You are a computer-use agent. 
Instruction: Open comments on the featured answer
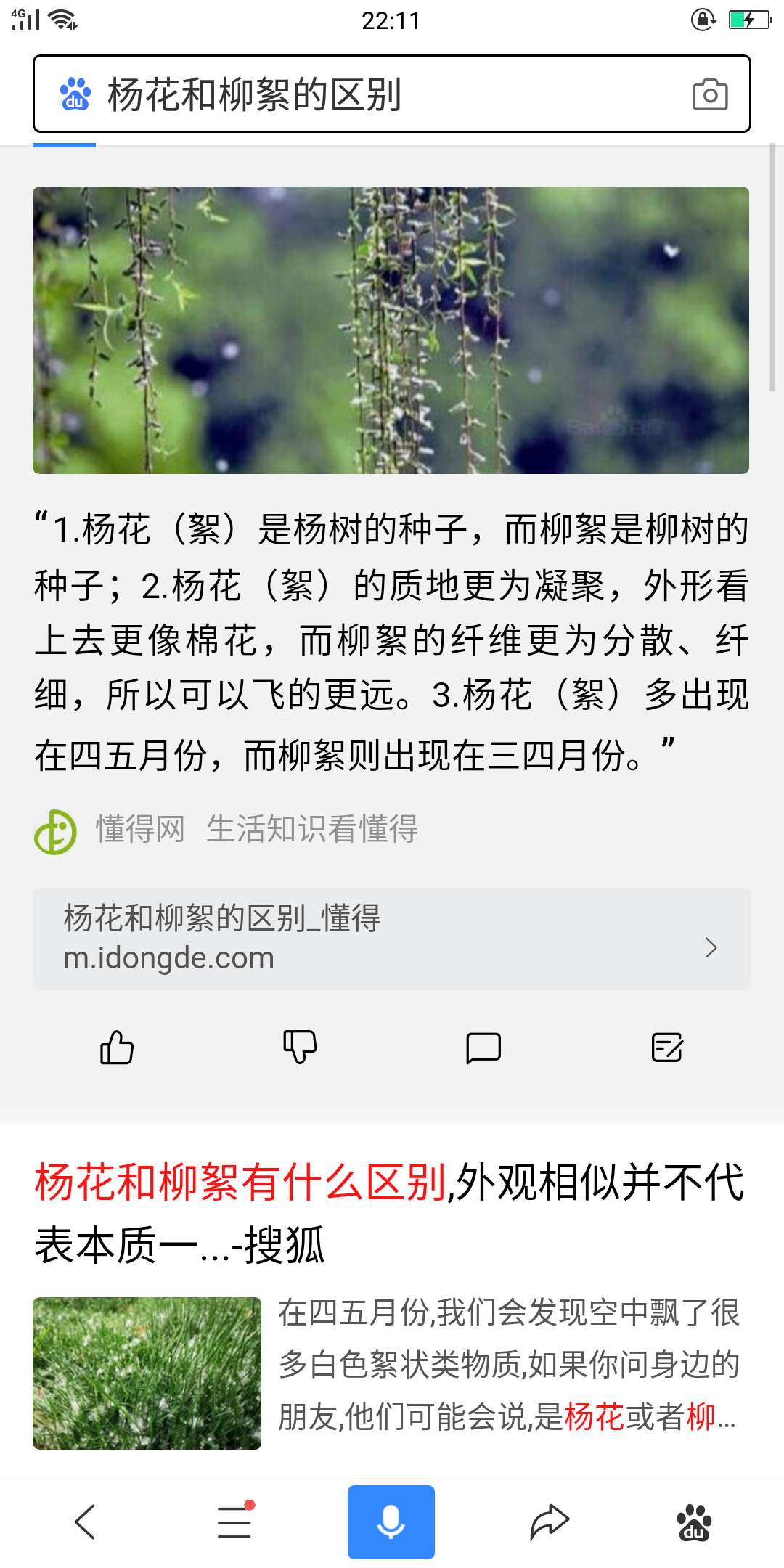tap(483, 1048)
